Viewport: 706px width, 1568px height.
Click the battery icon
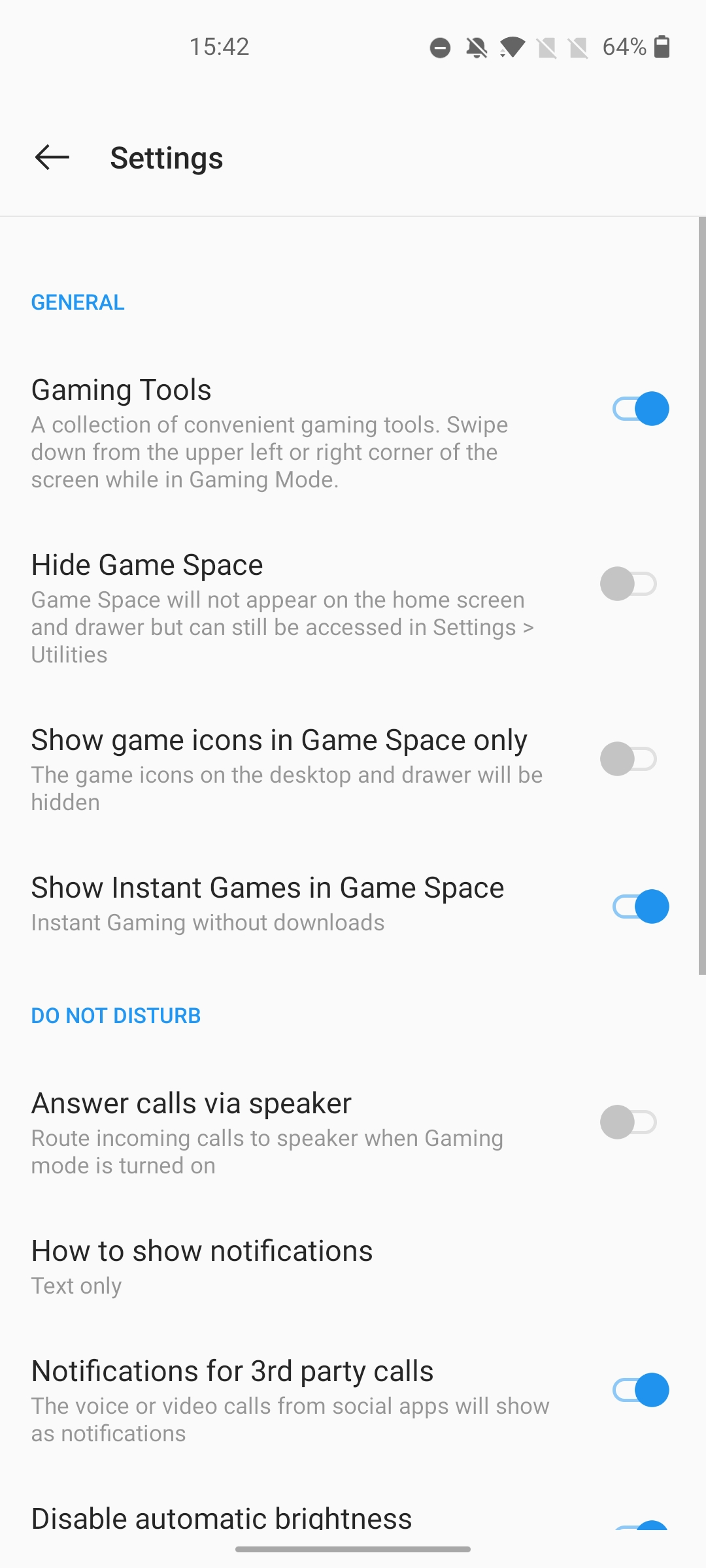click(662, 46)
